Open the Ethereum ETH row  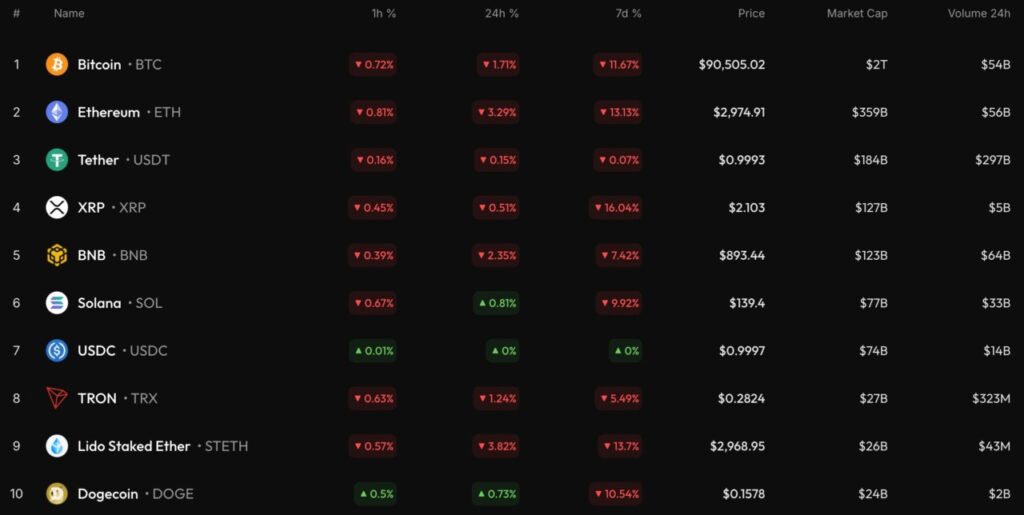point(108,112)
